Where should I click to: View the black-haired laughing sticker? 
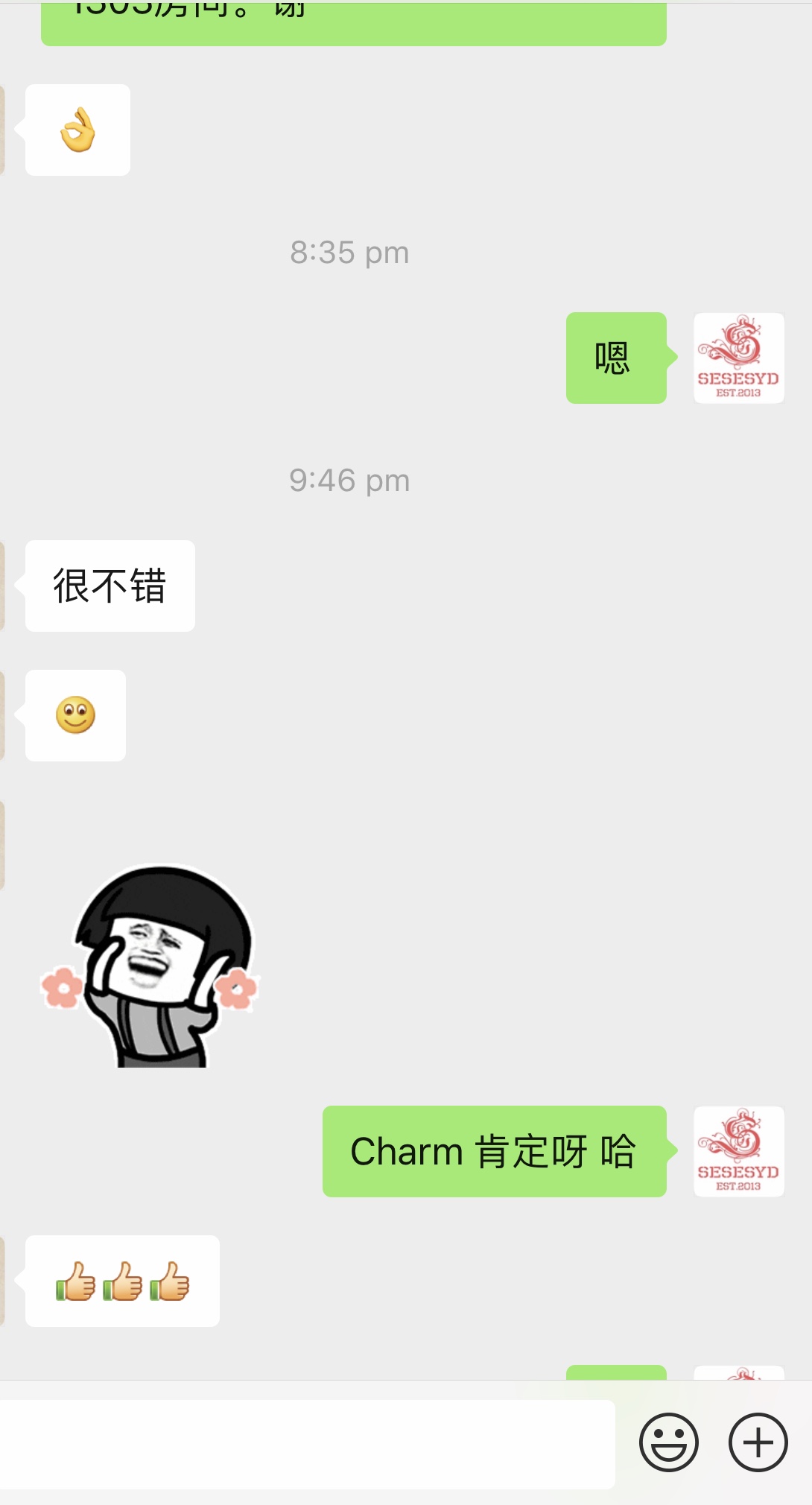[x=151, y=966]
